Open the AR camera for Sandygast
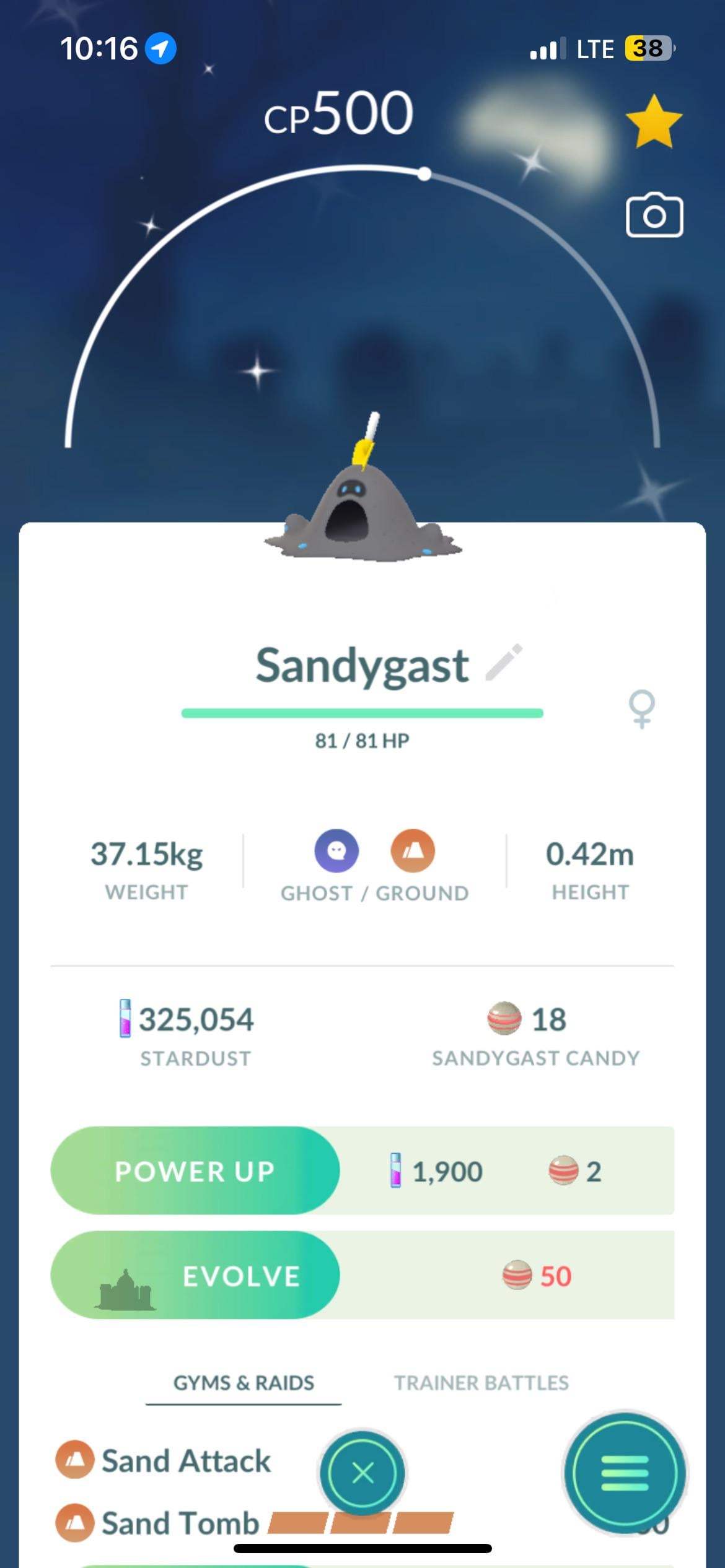Screen dimensions: 725x1568 (654, 216)
